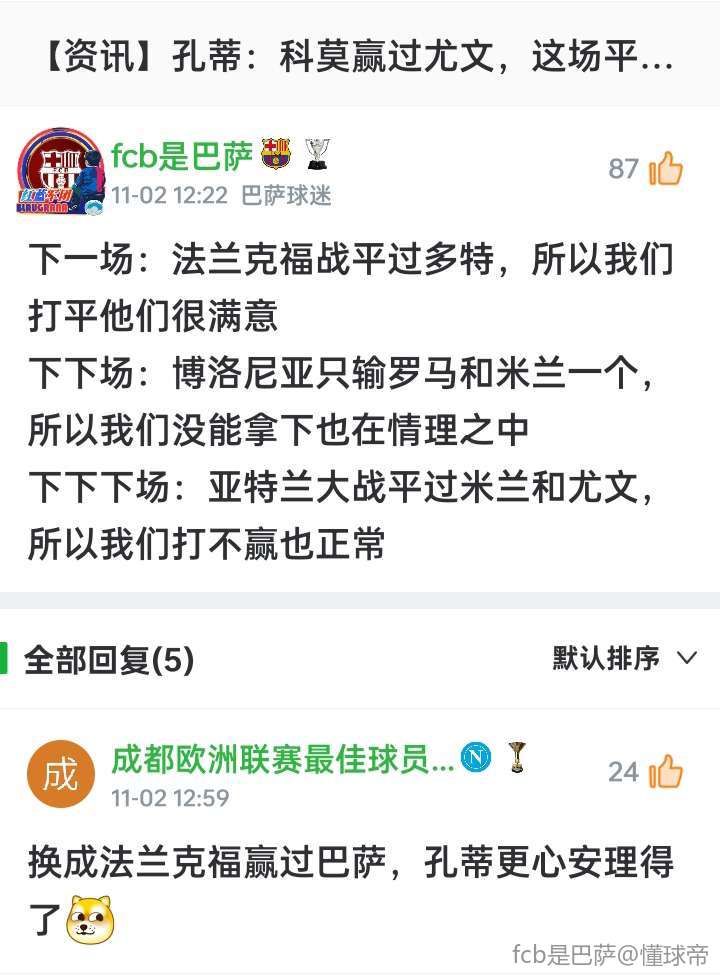This screenshot has height=979, width=720.
Task: Like the comment by fcb是巴萨
Action: tap(665, 169)
